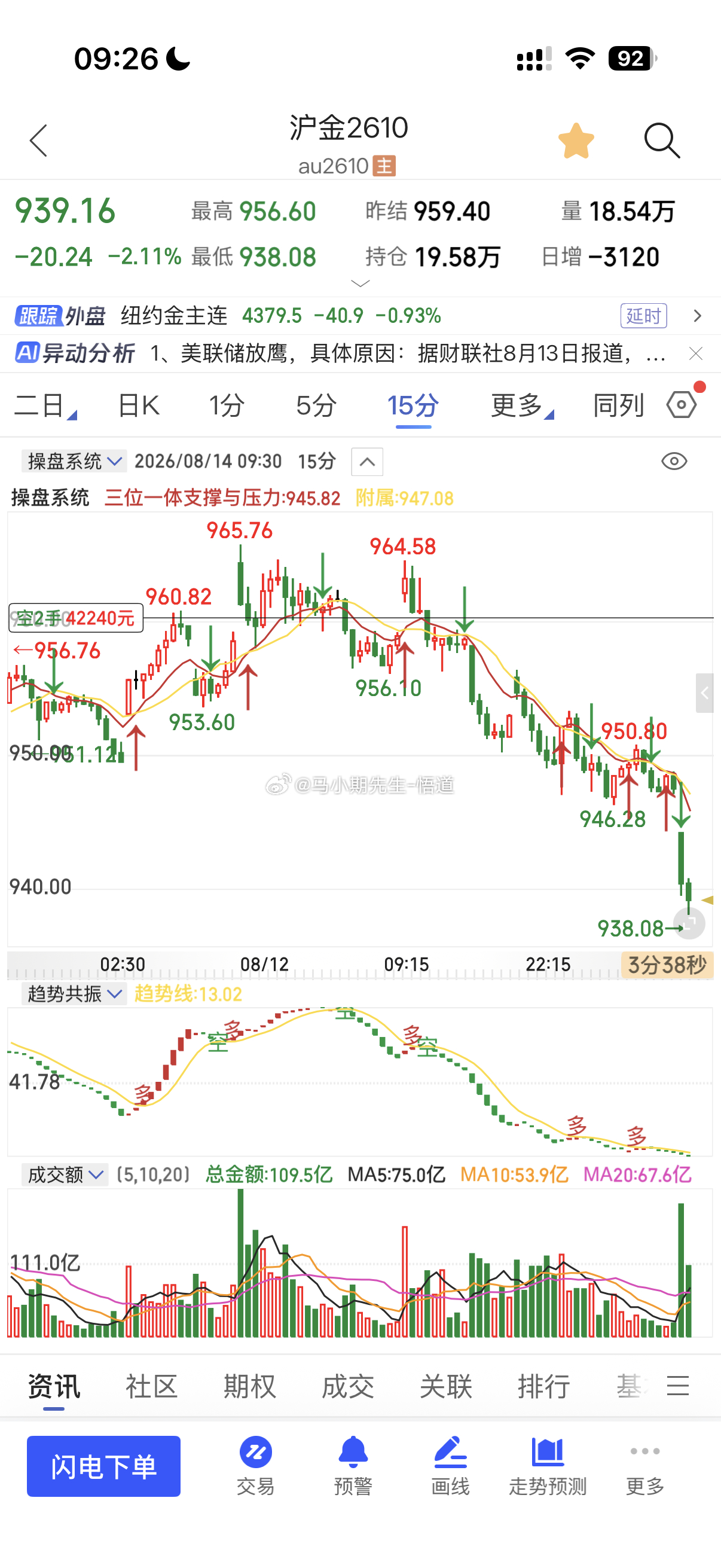Select the 1分 chart period

[x=227, y=405]
